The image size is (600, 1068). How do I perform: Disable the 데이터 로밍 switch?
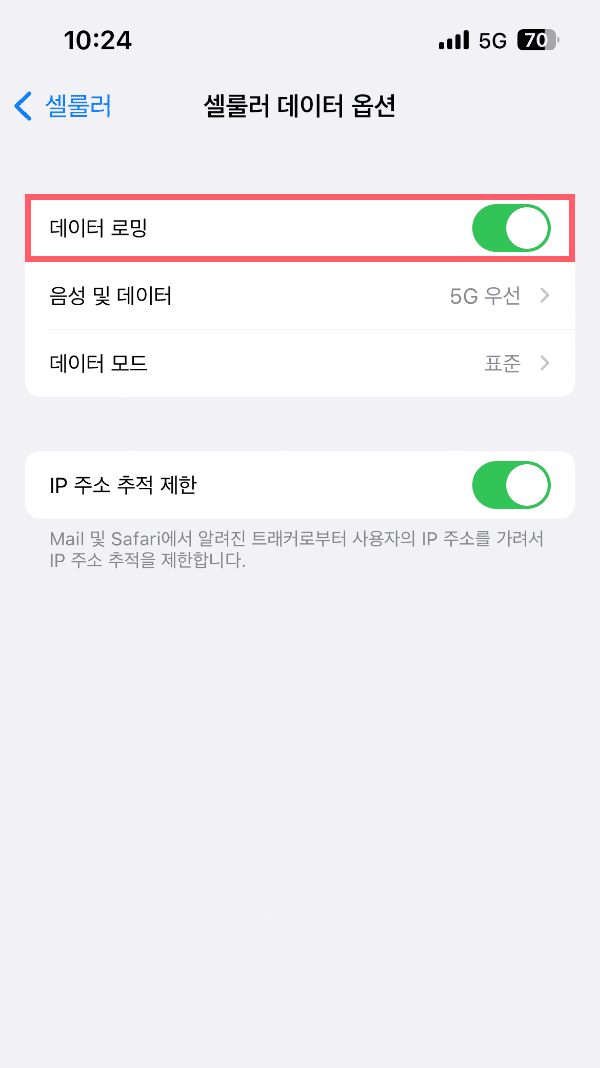point(510,229)
